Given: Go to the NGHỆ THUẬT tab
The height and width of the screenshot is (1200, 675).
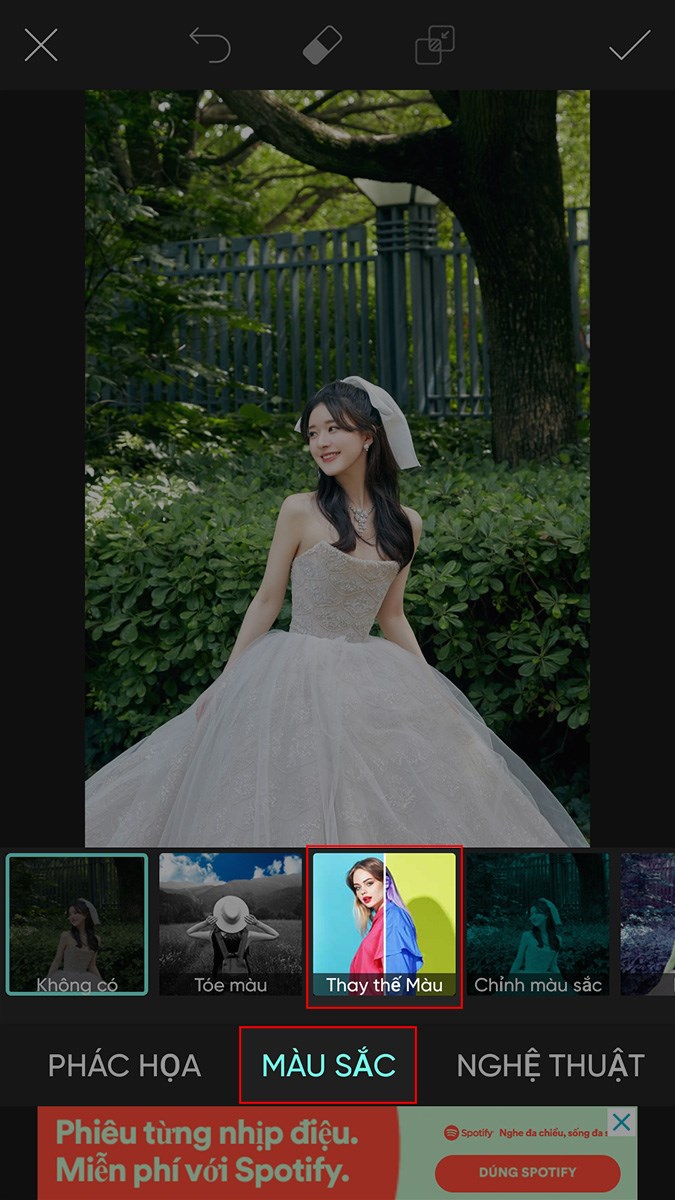Looking at the screenshot, I should click(550, 1066).
